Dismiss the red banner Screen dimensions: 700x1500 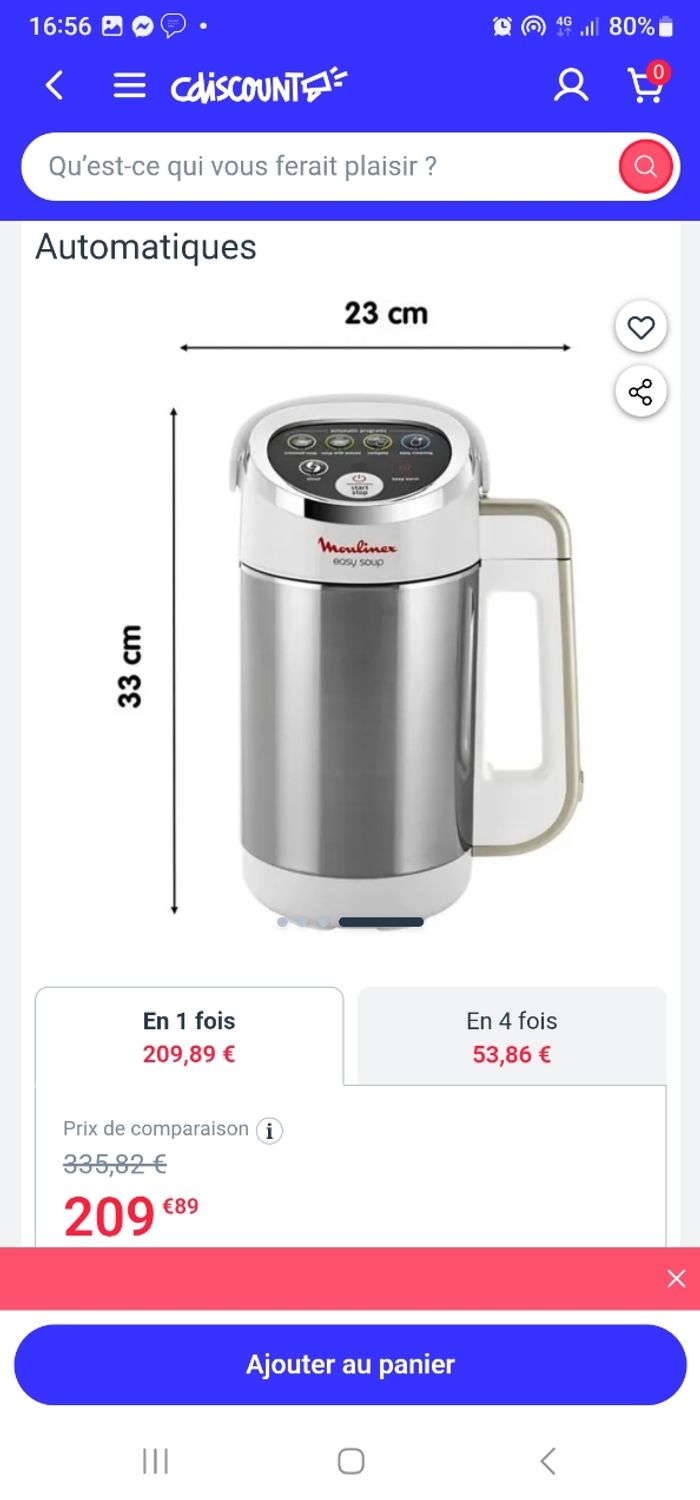tap(676, 1278)
